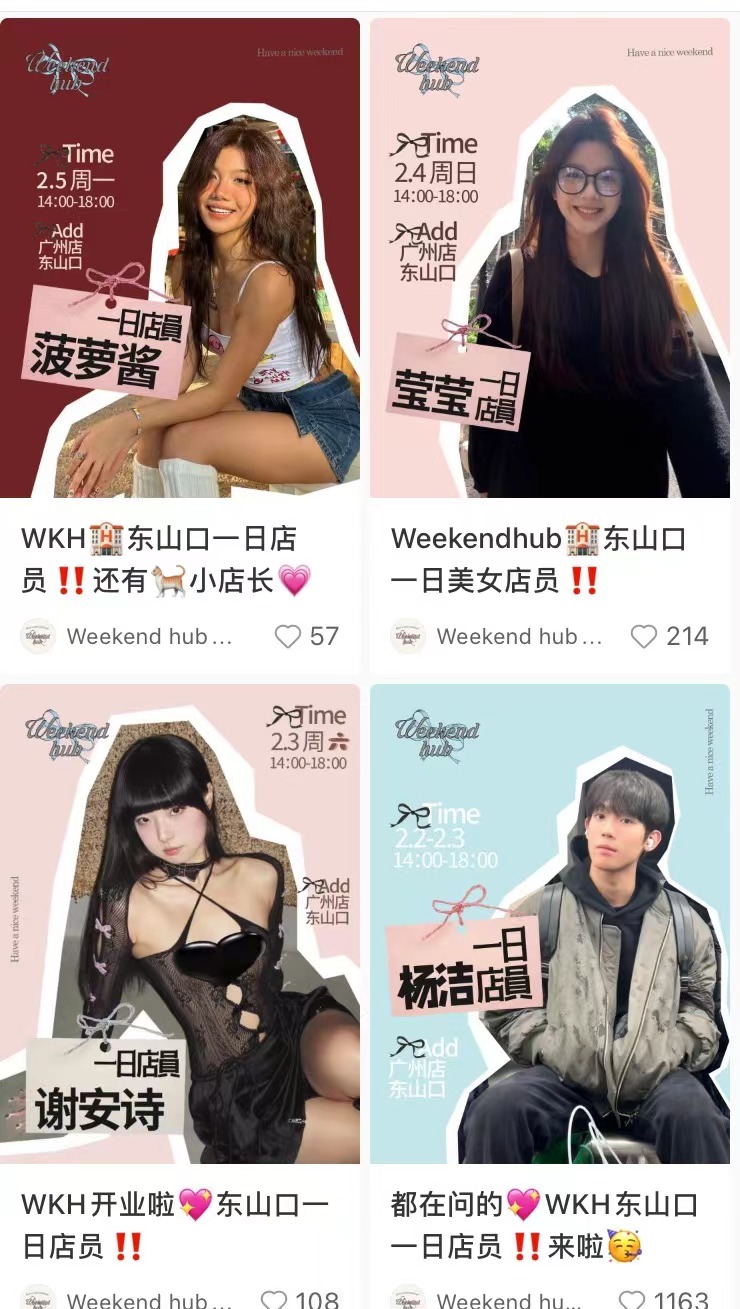Like the post with 1163 likes
This screenshot has height=1309, width=740.
coord(632,1299)
